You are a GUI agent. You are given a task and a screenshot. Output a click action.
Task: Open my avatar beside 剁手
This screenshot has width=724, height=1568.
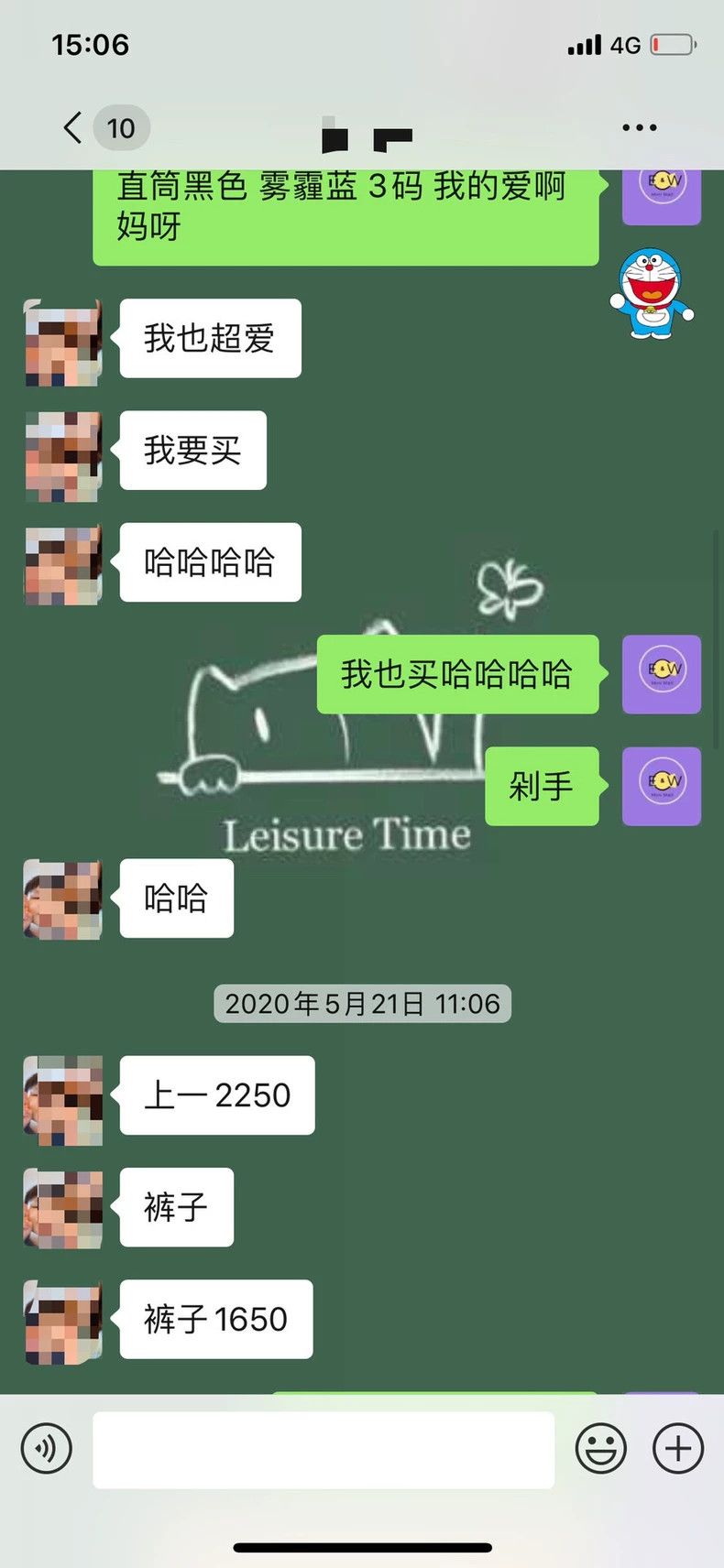coord(662,786)
